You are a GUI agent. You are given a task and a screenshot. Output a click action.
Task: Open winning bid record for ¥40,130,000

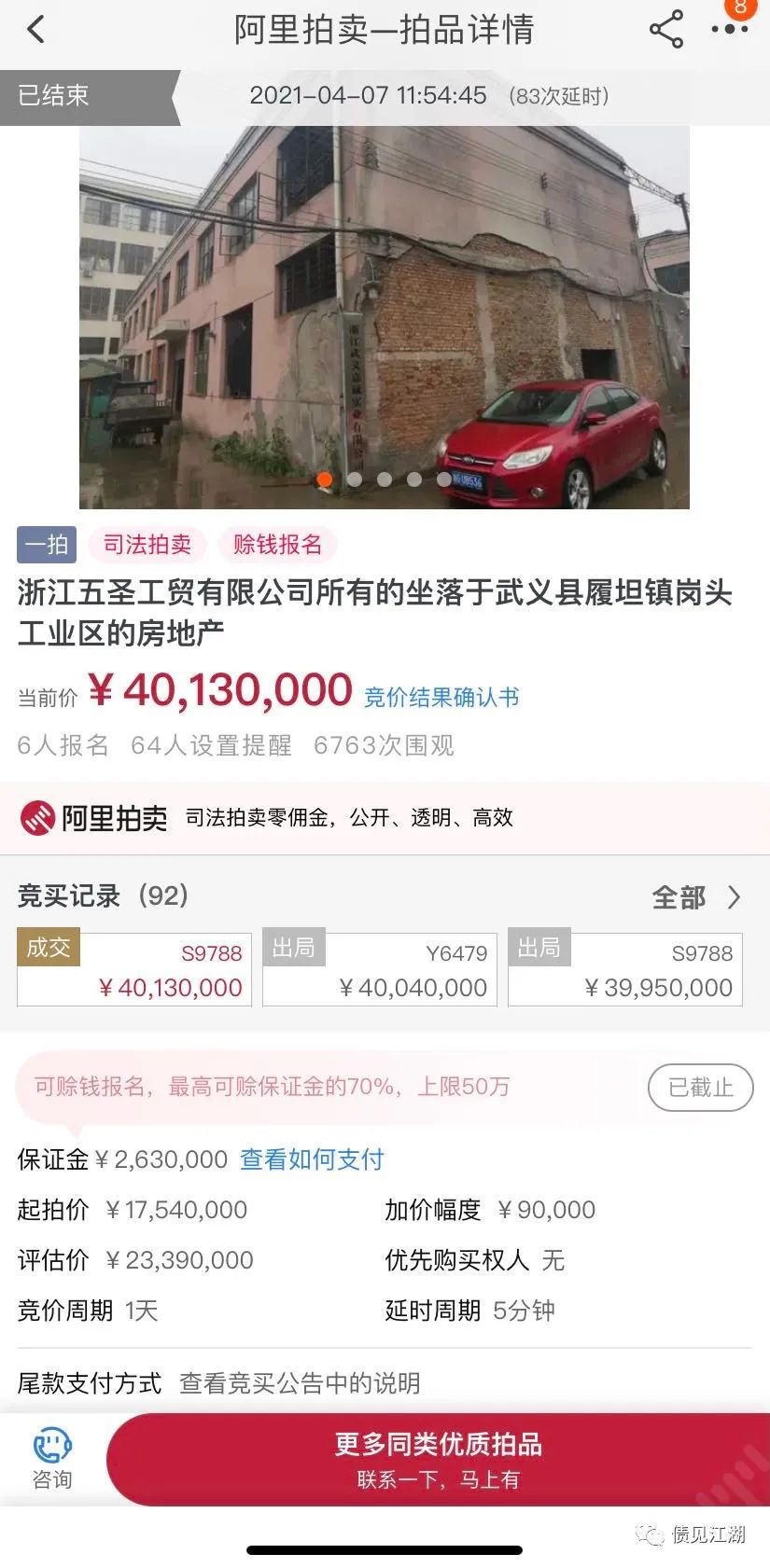[134, 970]
